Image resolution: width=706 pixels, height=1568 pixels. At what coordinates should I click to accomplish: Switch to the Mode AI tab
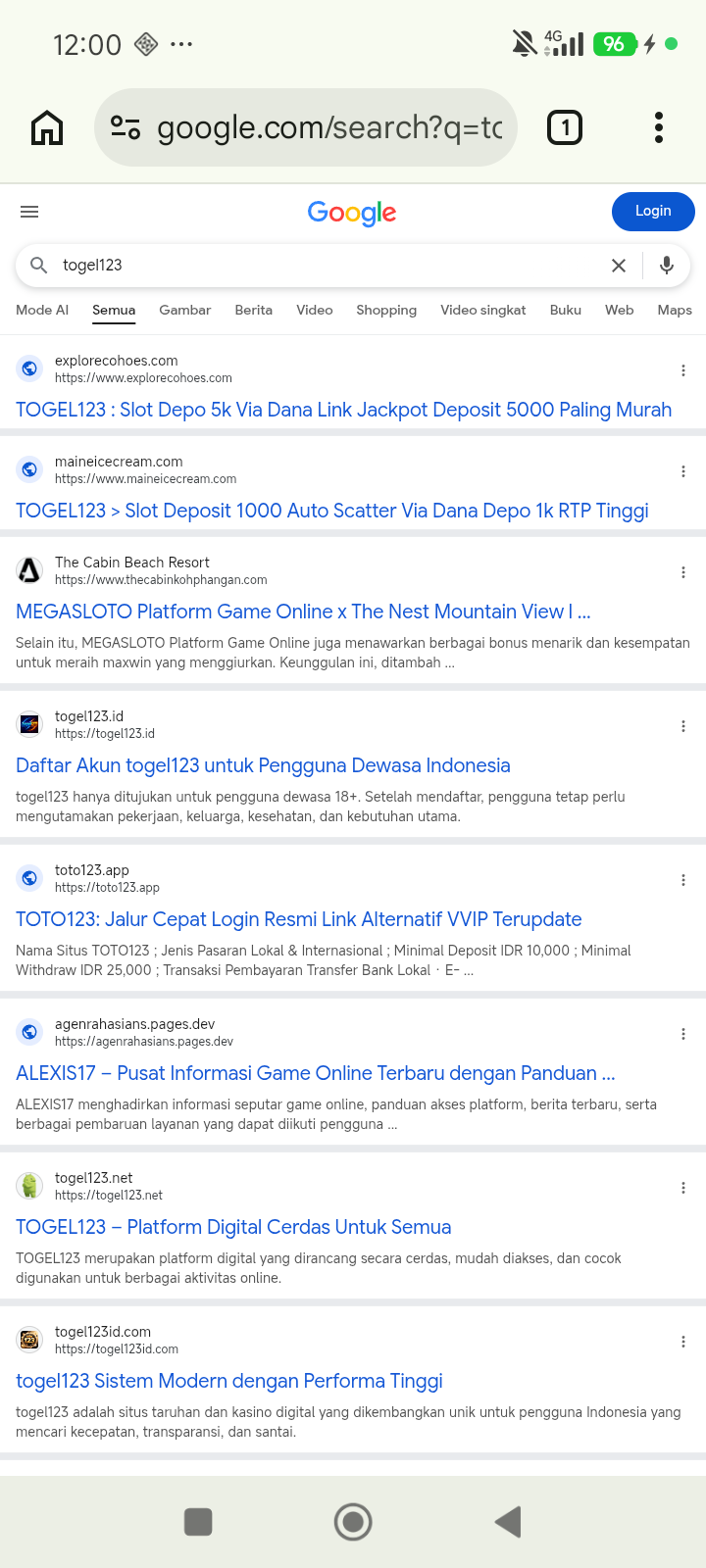(42, 310)
